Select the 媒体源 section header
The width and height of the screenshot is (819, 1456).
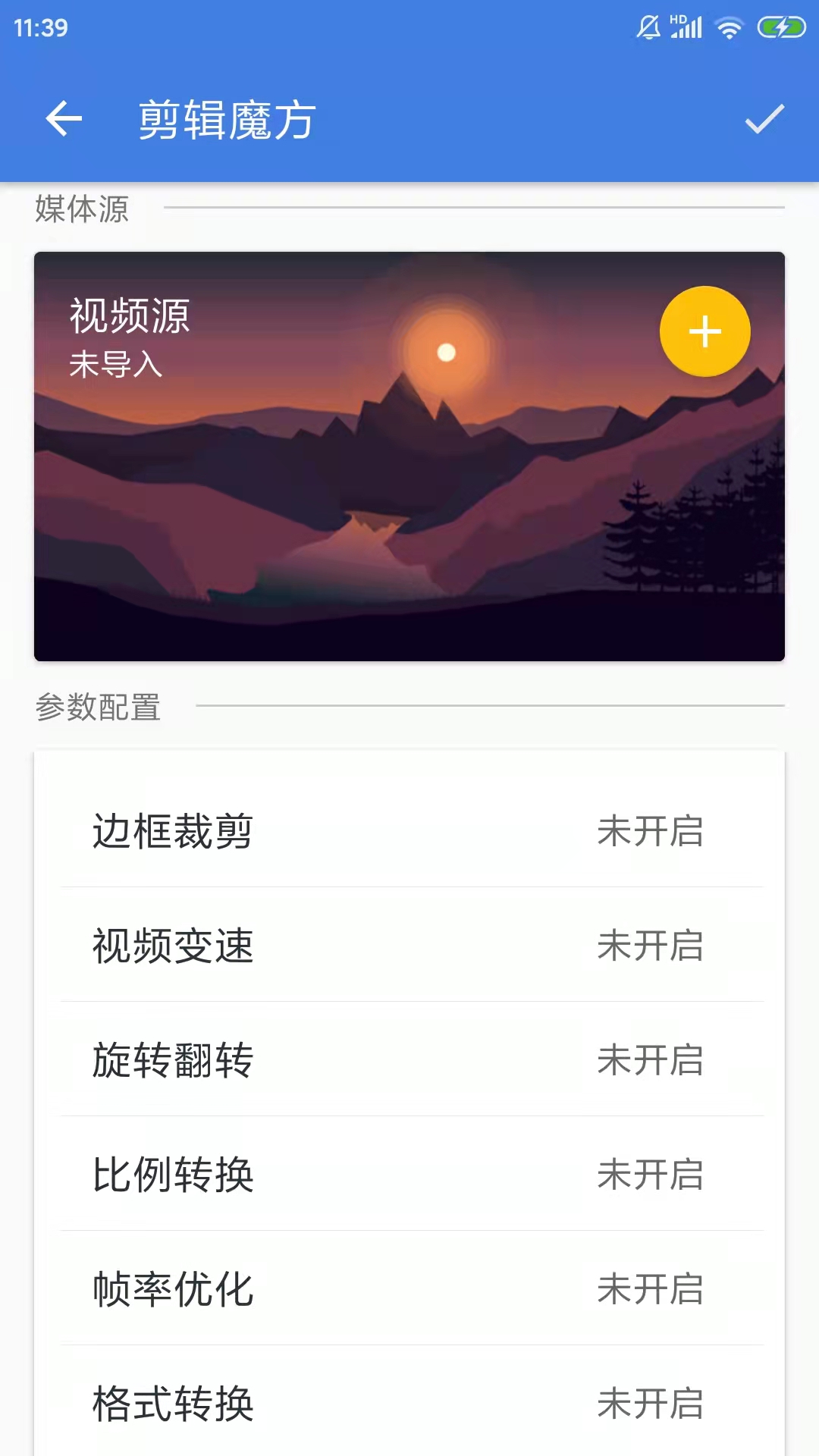80,210
